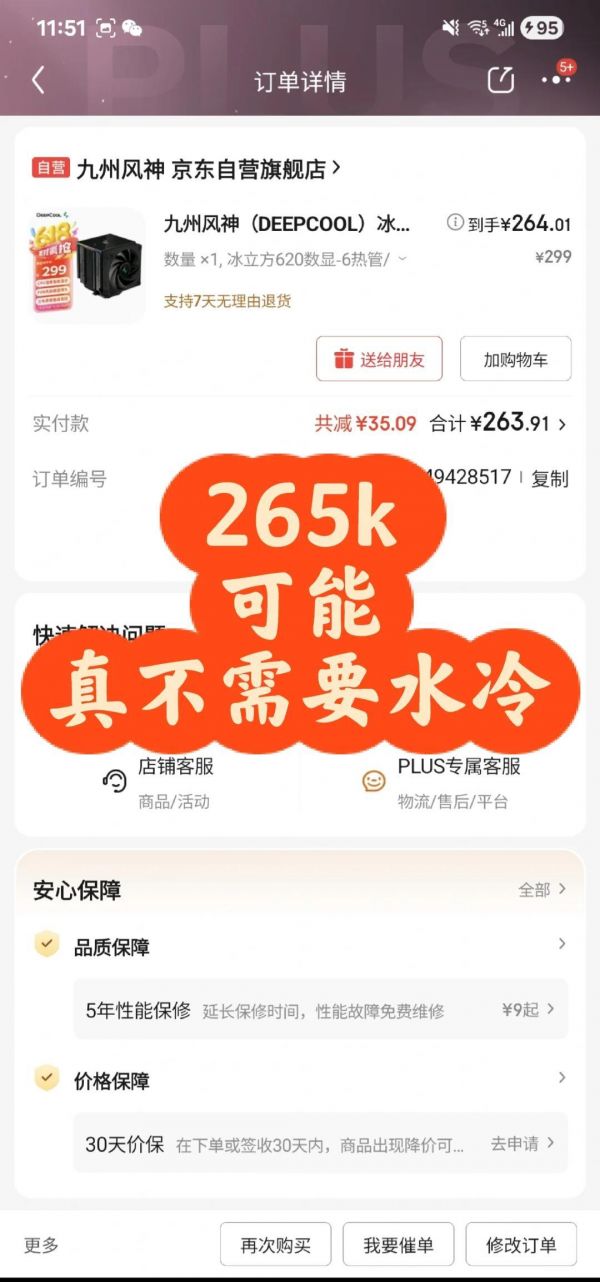Go back from order details
Screen dimensions: 600x1282
38,81
